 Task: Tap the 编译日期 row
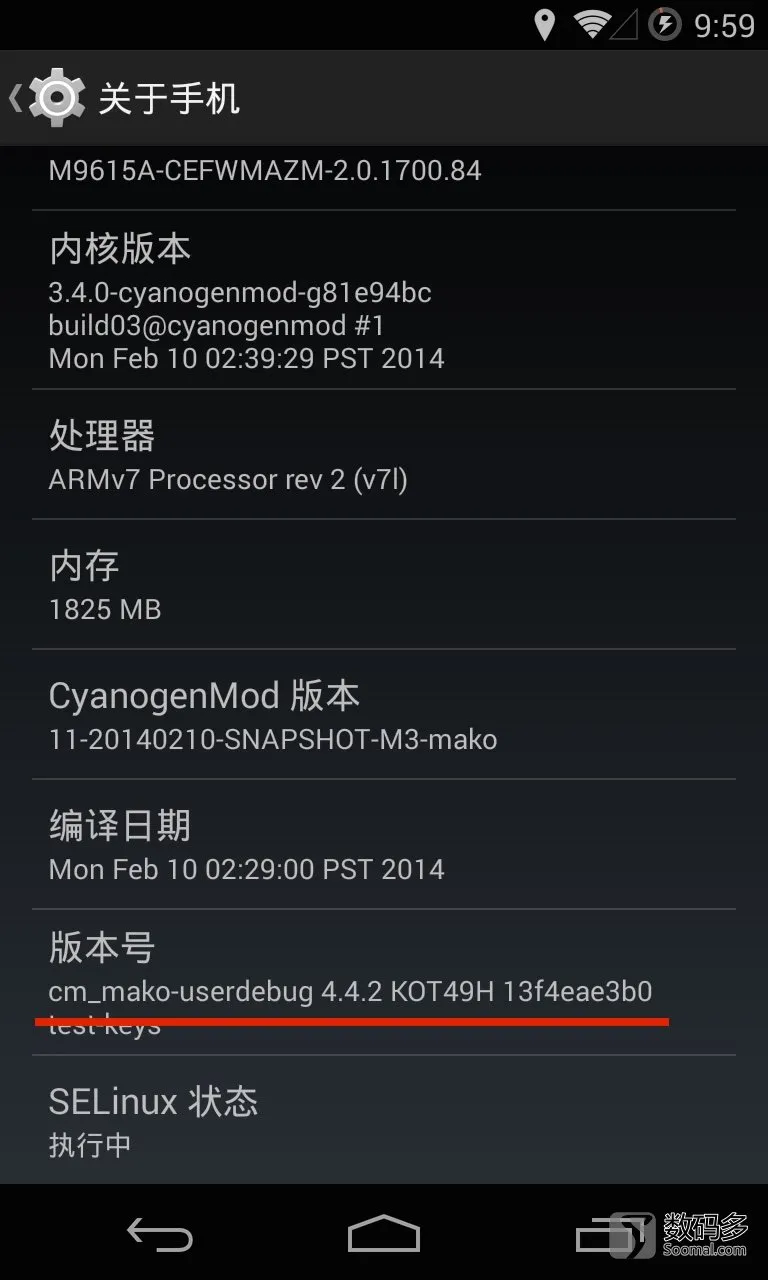(x=384, y=845)
